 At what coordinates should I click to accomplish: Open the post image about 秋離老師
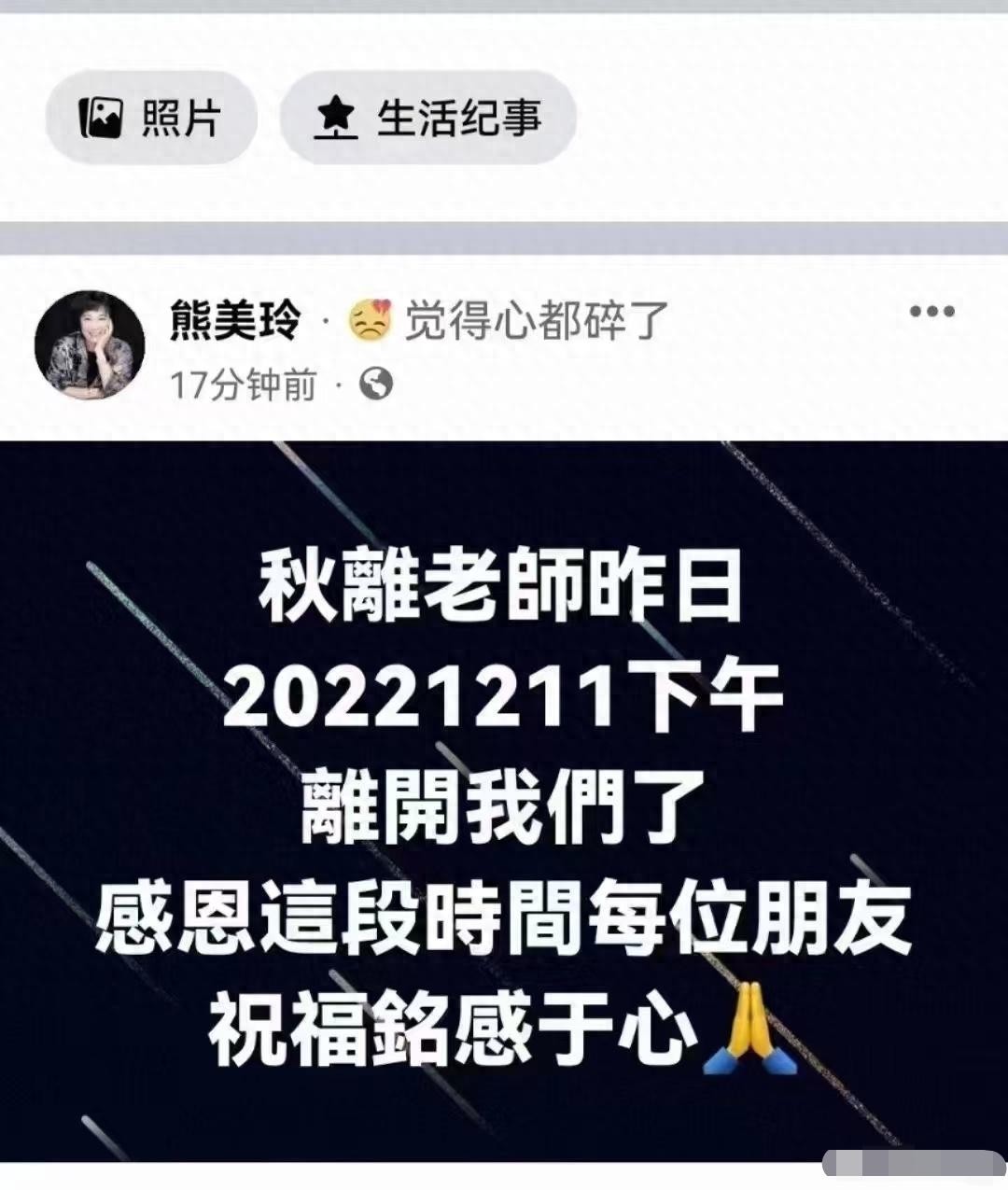click(x=504, y=803)
